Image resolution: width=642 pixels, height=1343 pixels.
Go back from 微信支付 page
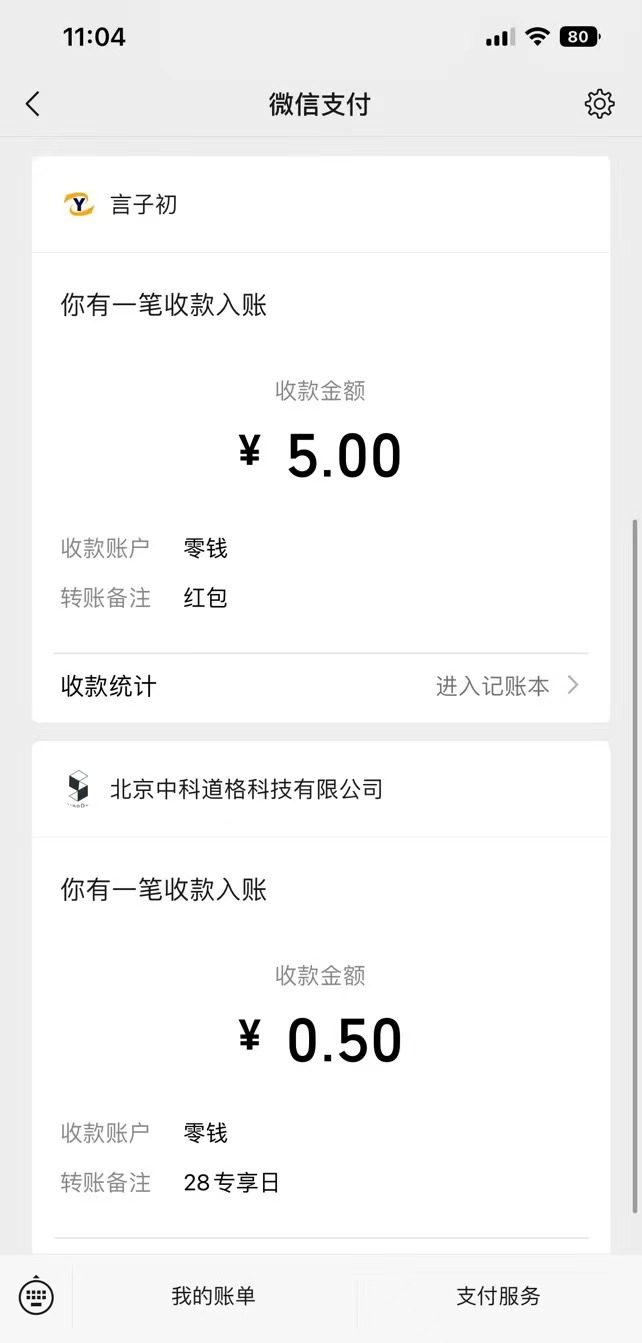pos(33,104)
